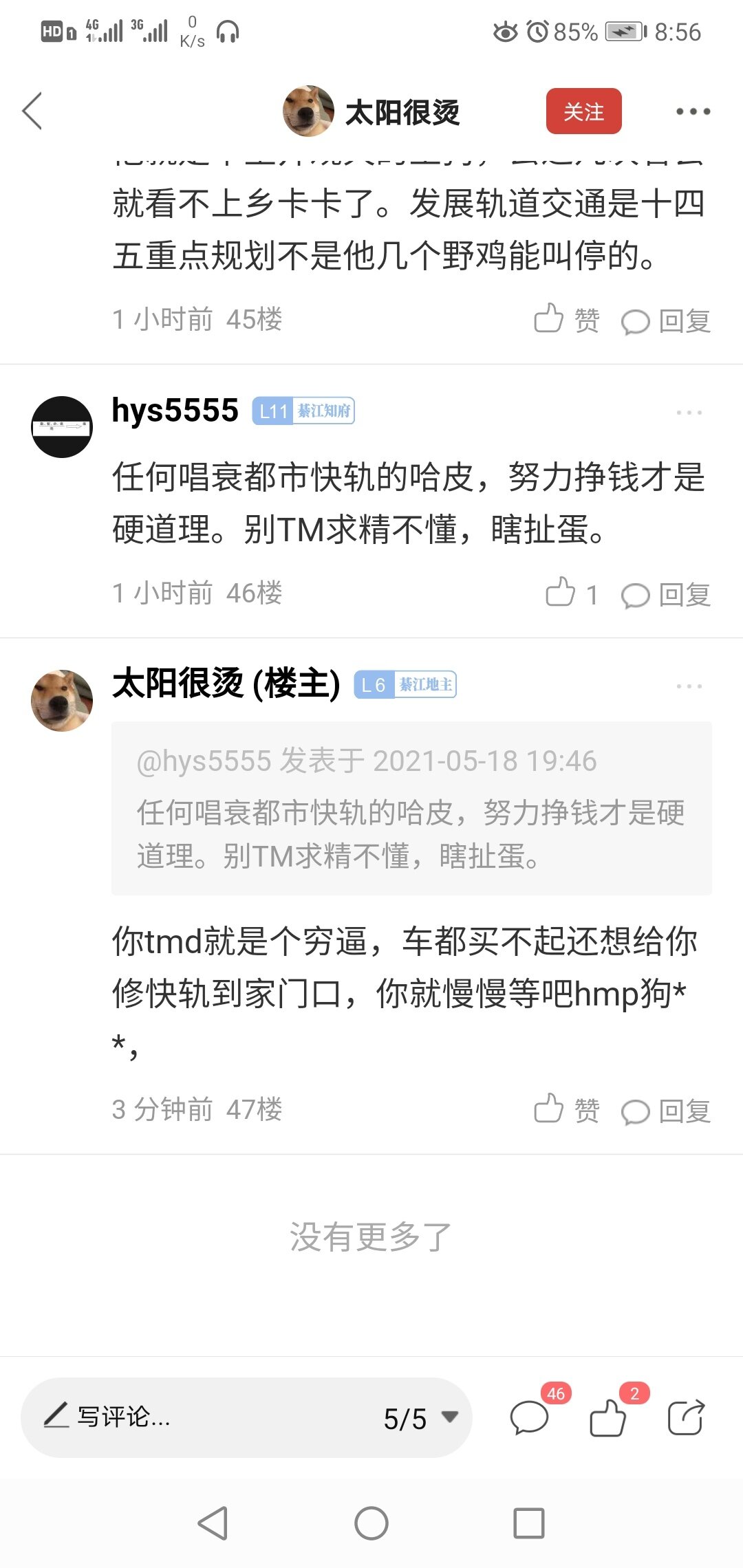View the quoted @hys5555 comment

411,808
